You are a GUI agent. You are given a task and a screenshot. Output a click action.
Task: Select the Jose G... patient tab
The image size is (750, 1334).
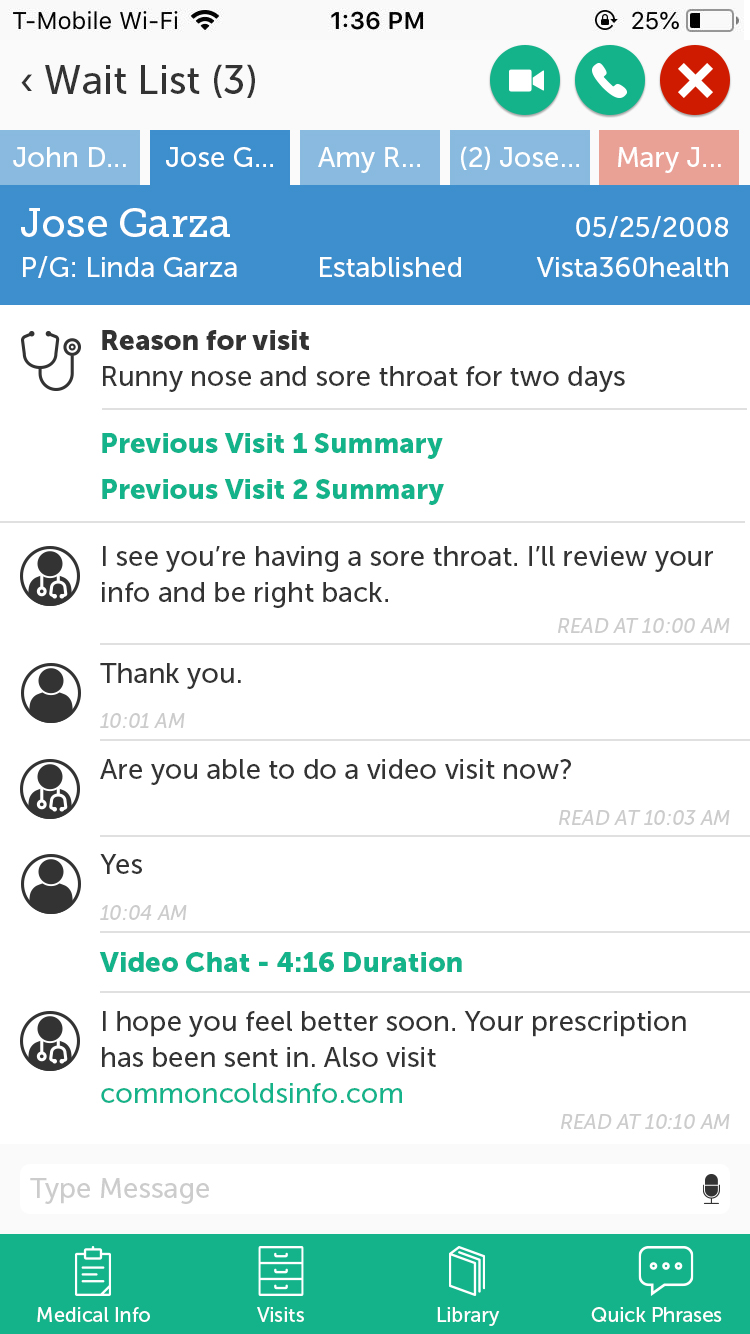point(220,158)
